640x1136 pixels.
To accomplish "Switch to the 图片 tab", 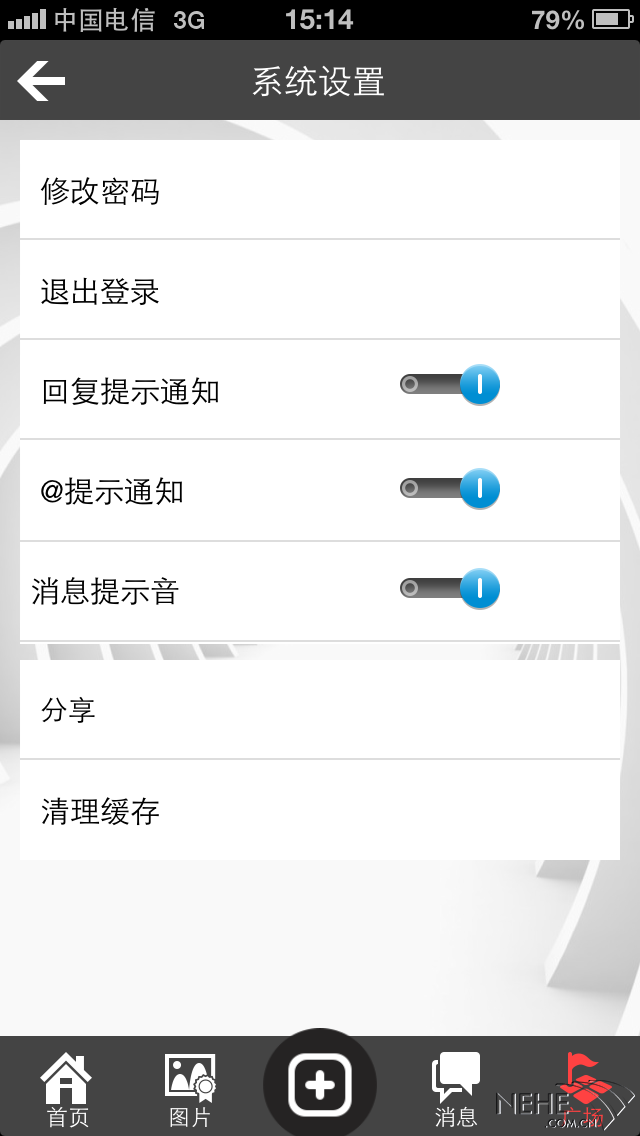I will (190, 1090).
